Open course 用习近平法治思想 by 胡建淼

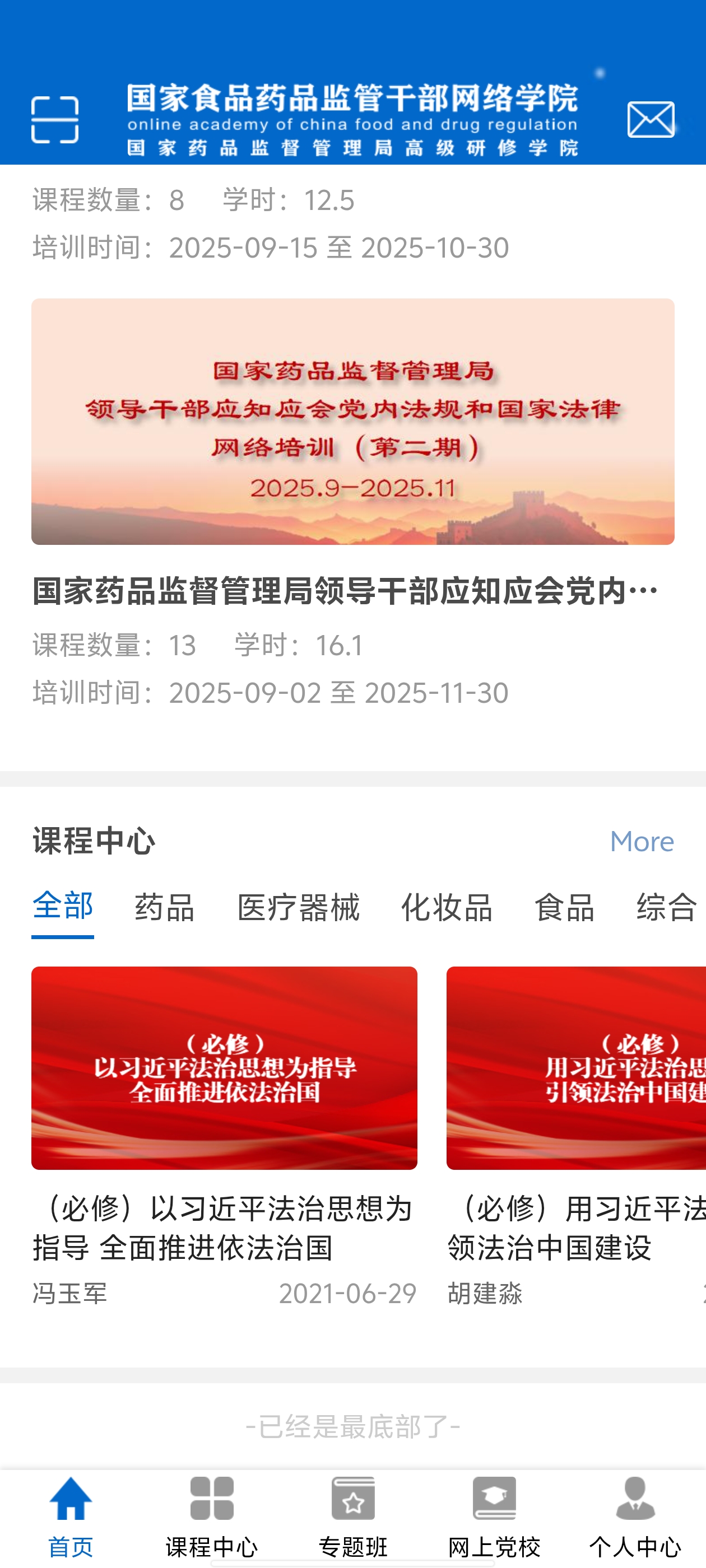pyautogui.click(x=575, y=1068)
